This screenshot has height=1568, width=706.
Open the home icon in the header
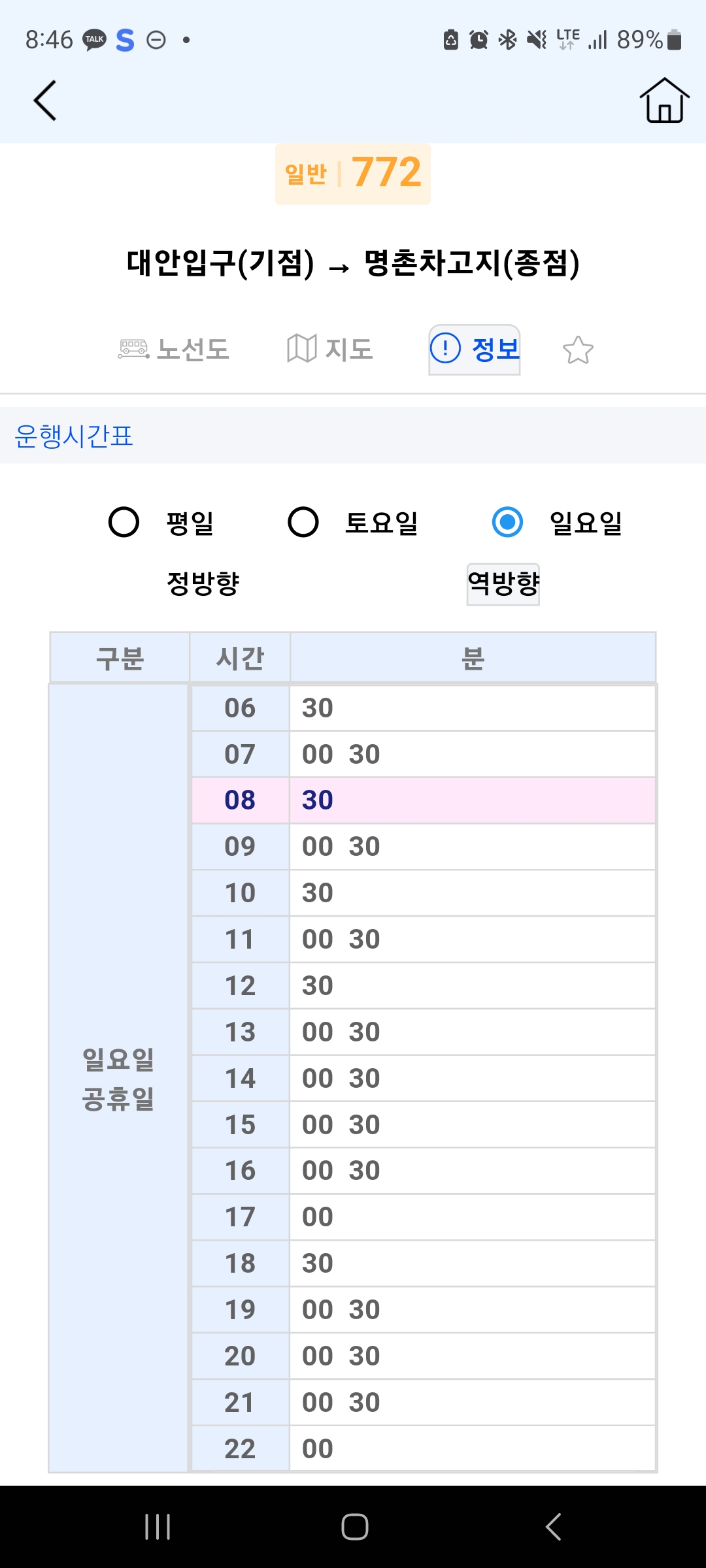click(x=664, y=101)
